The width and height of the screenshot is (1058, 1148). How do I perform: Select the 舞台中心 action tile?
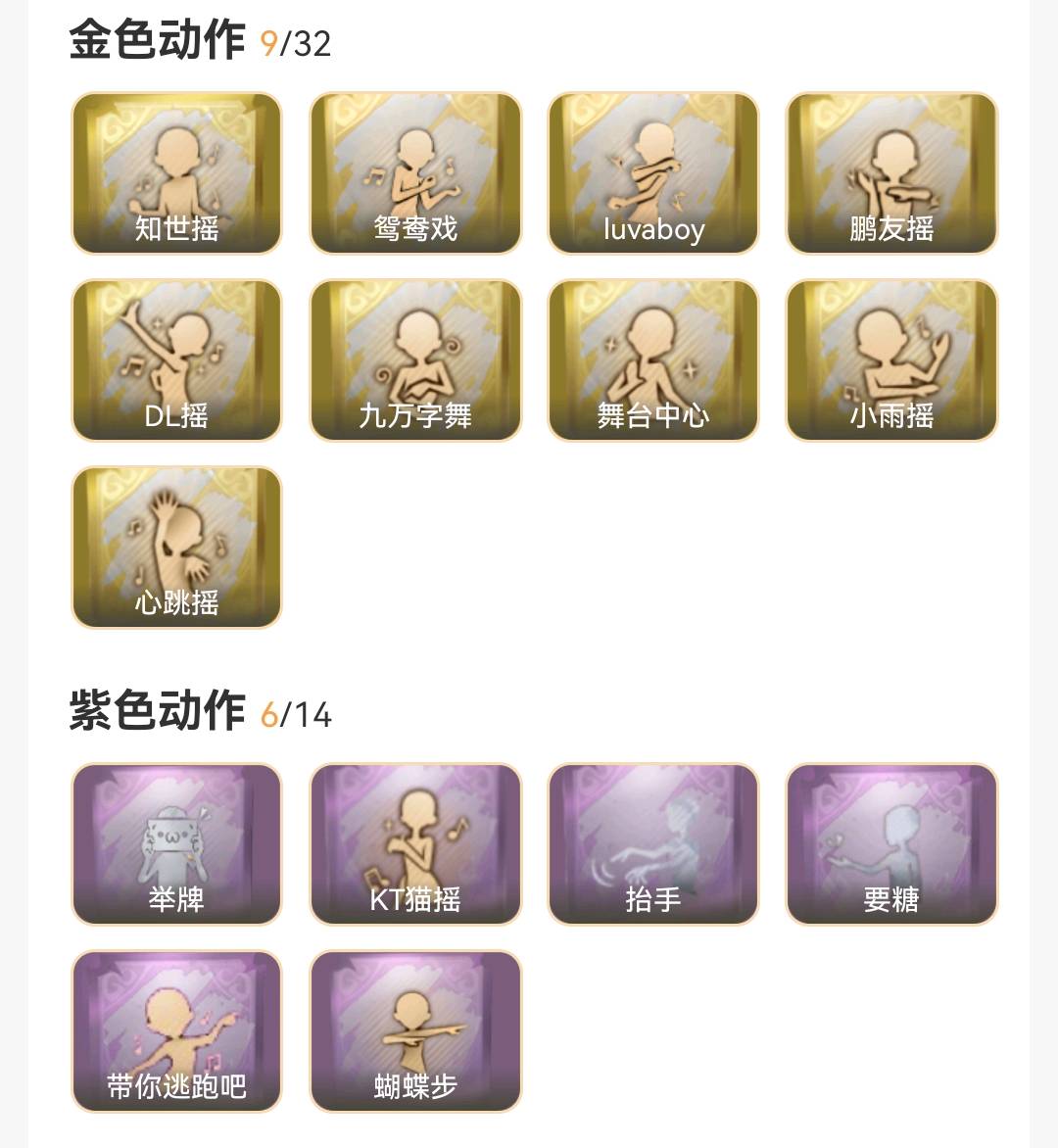pyautogui.click(x=653, y=360)
